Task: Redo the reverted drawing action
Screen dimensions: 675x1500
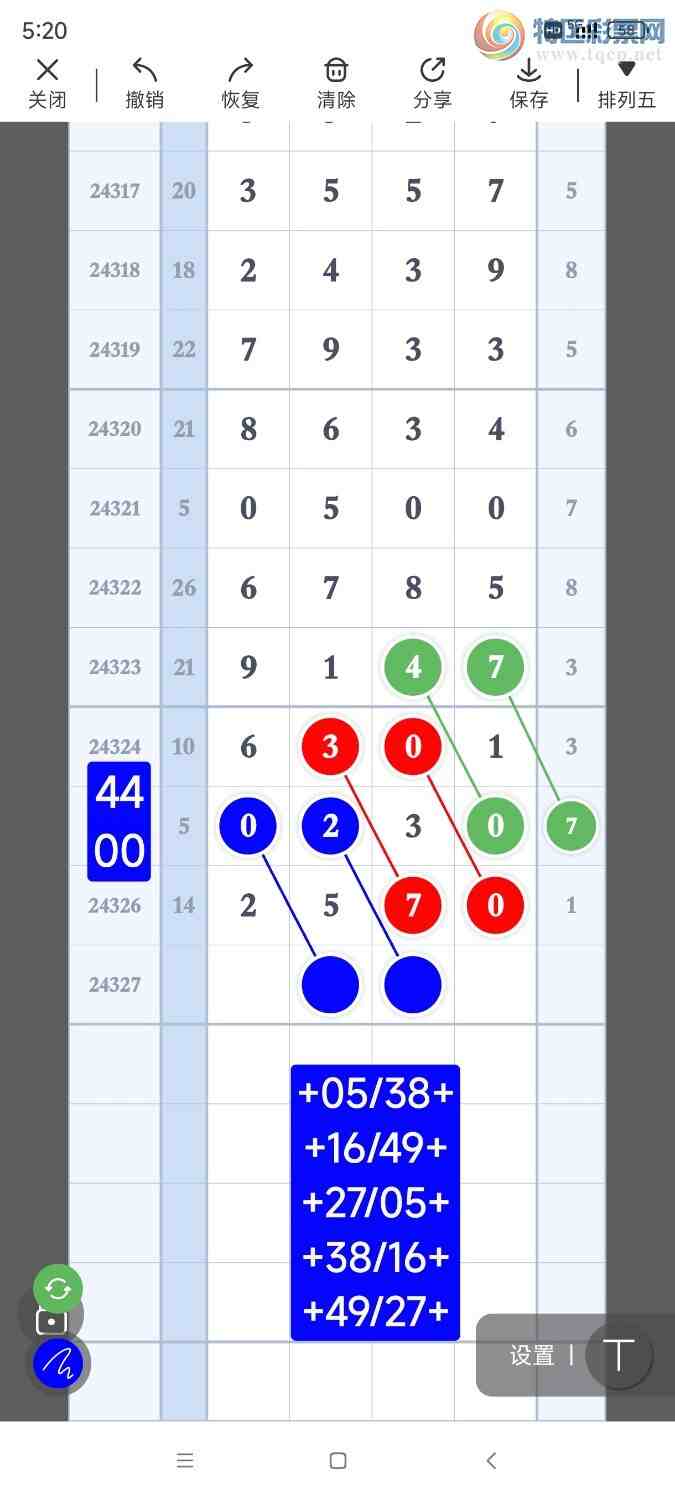Action: [x=241, y=83]
